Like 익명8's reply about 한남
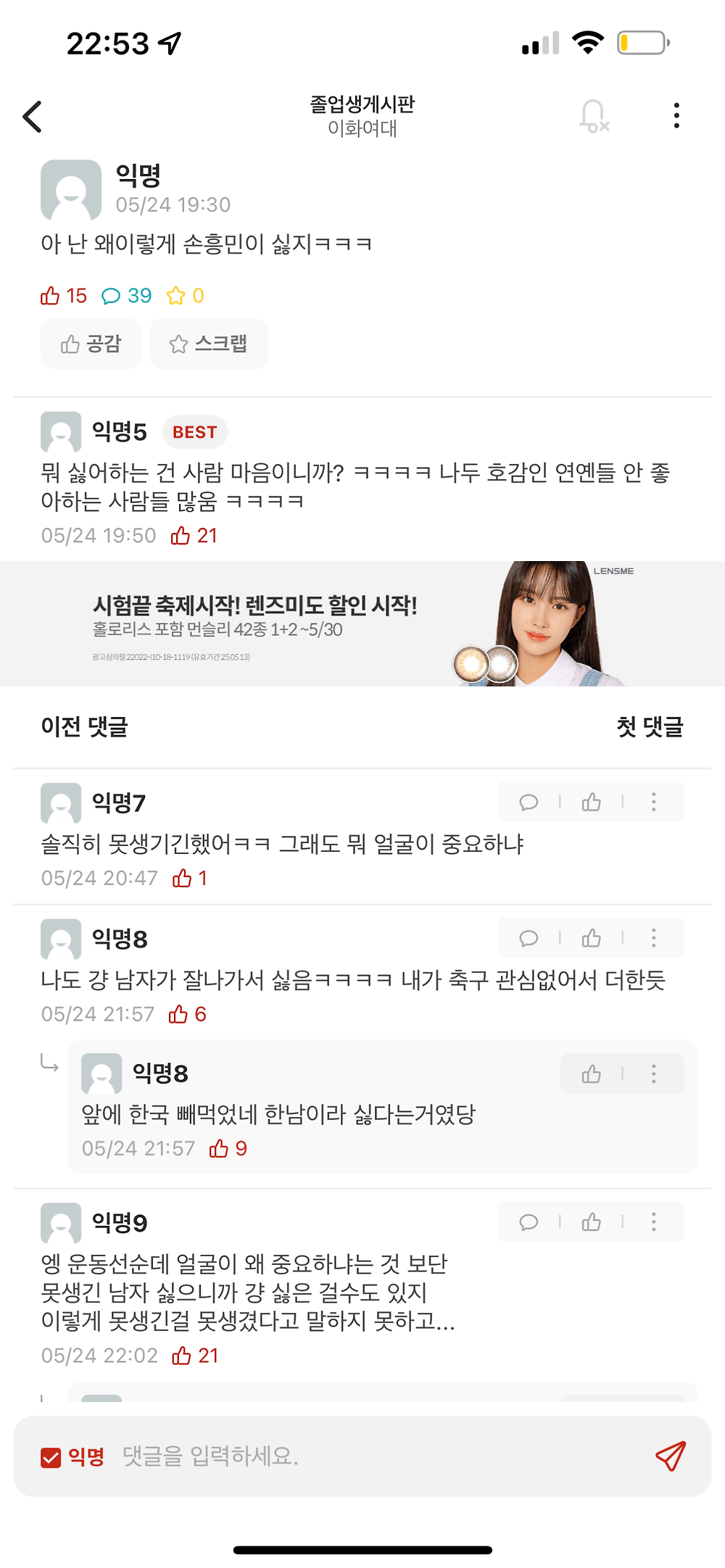This screenshot has height=1568, width=725. (592, 1074)
